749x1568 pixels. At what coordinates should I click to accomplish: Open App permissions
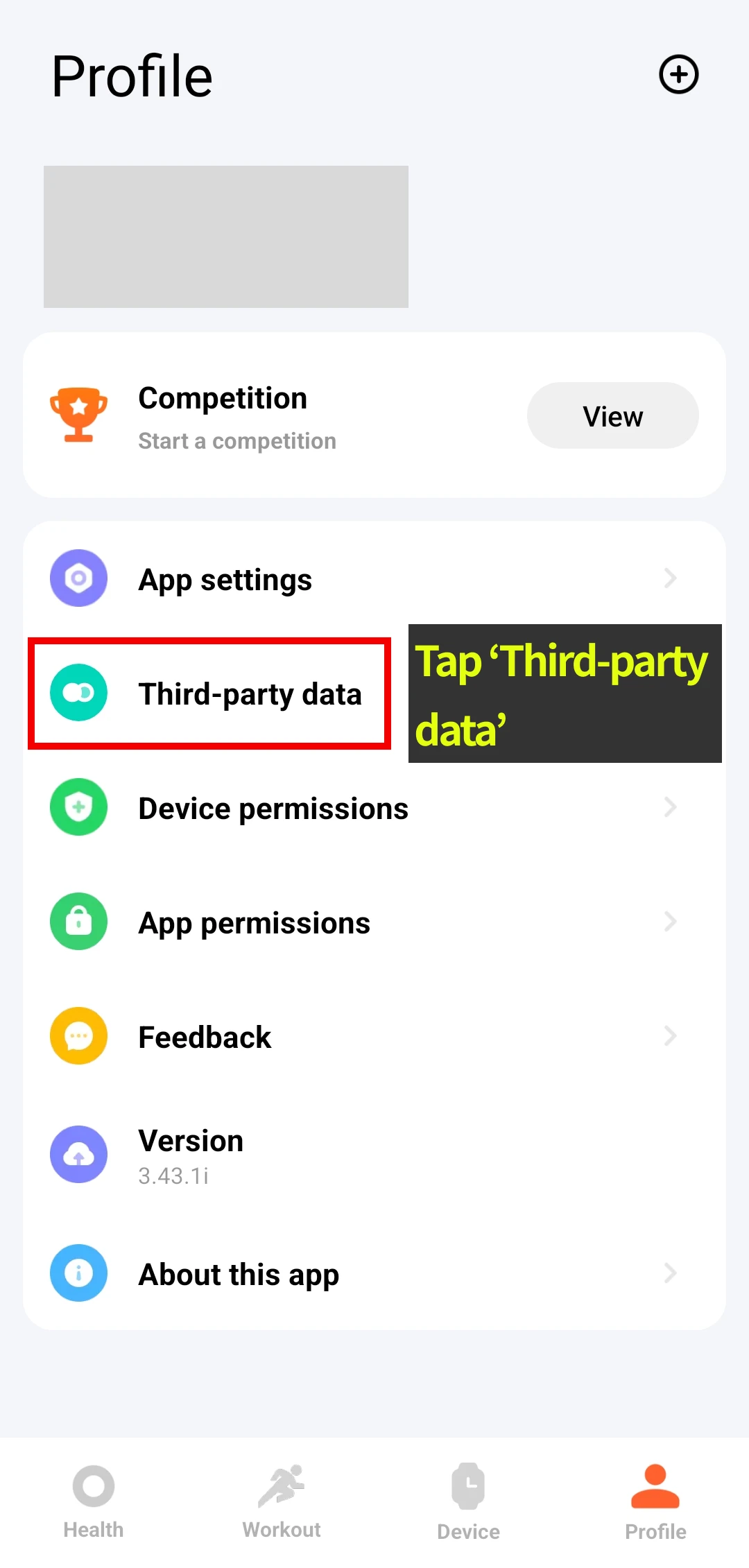click(x=374, y=922)
